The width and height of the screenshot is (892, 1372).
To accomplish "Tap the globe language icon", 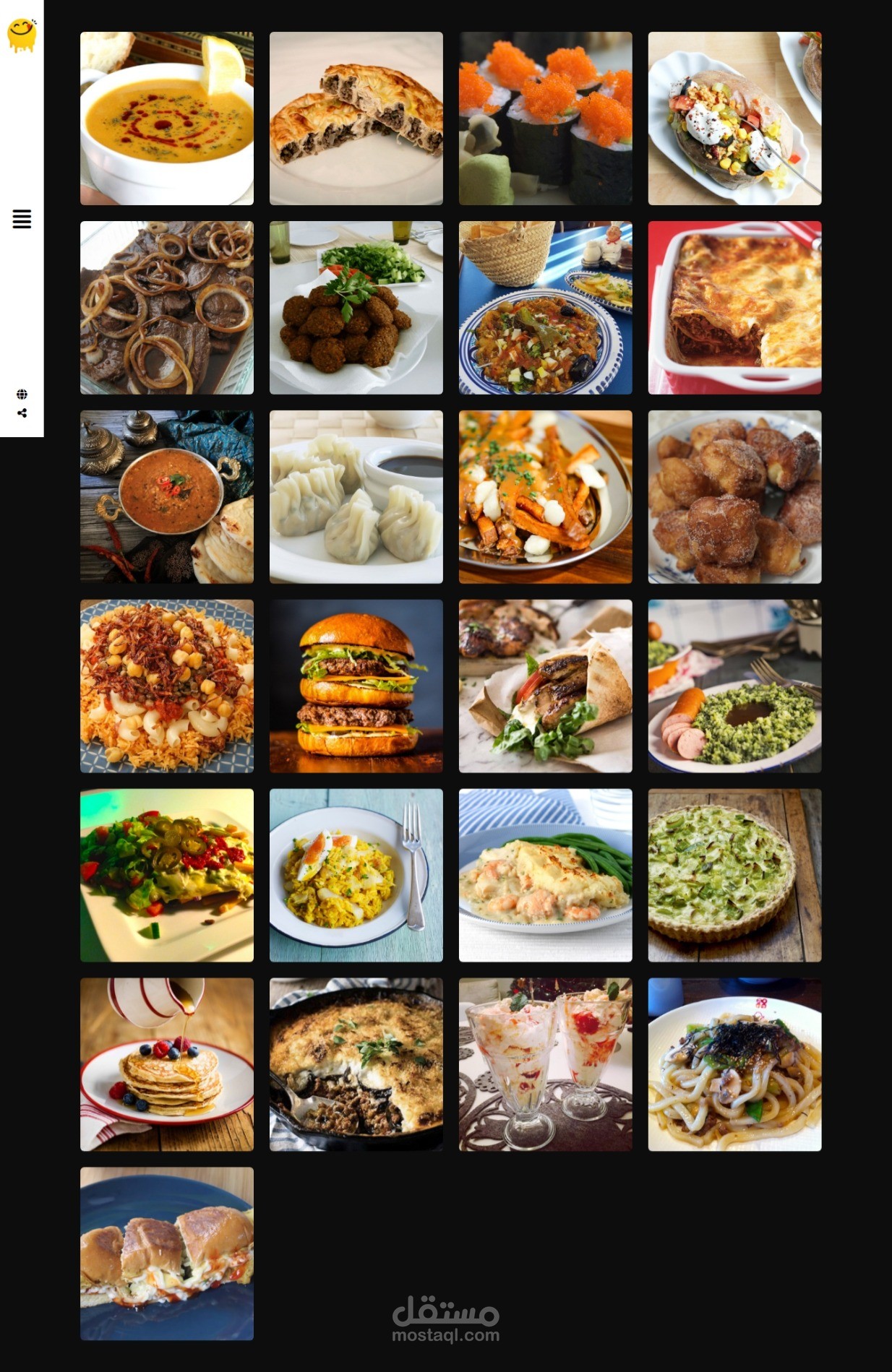I will pos(22,394).
